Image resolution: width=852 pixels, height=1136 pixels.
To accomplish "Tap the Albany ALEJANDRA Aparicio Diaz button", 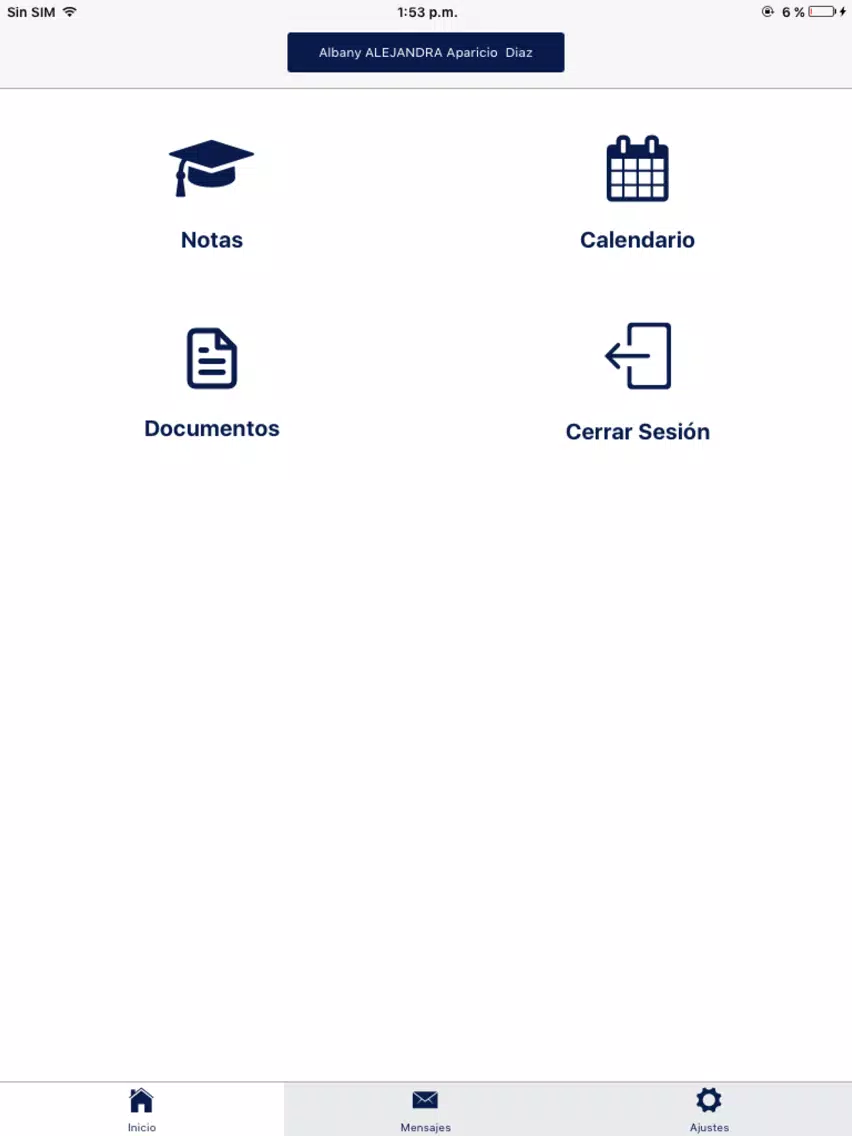I will click(x=426, y=53).
